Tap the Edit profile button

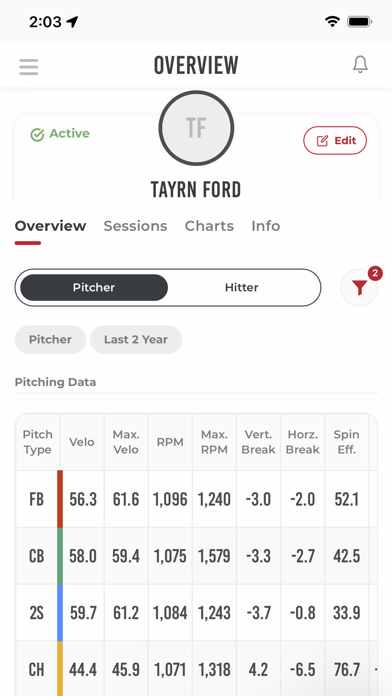point(335,141)
